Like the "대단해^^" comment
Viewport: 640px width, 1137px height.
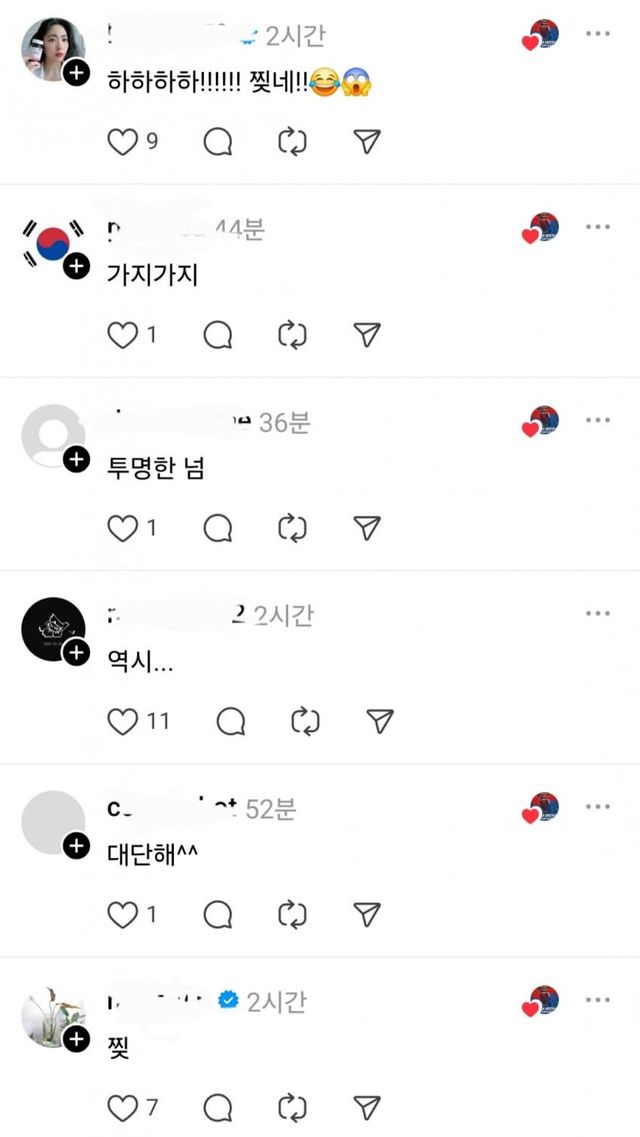122,914
